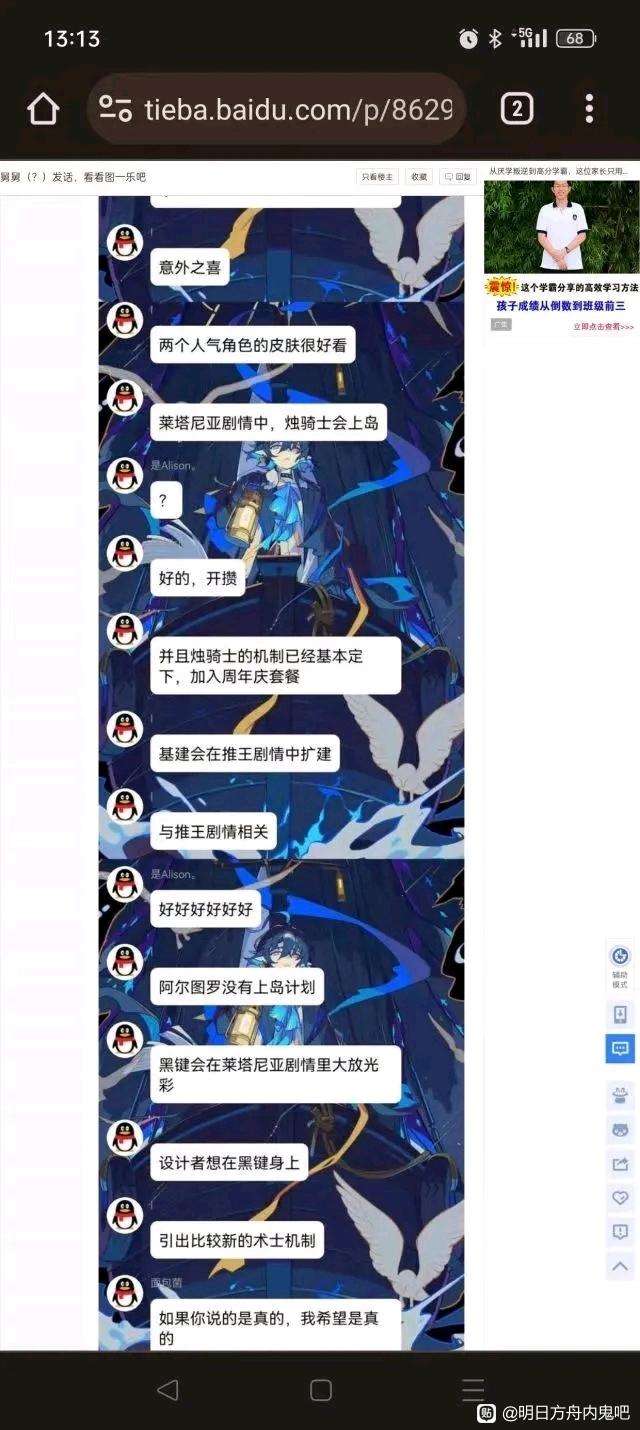Screen dimensions: 640x1430
Task: Tap the mobile app download icon in sidebar
Action: [x=620, y=1014]
